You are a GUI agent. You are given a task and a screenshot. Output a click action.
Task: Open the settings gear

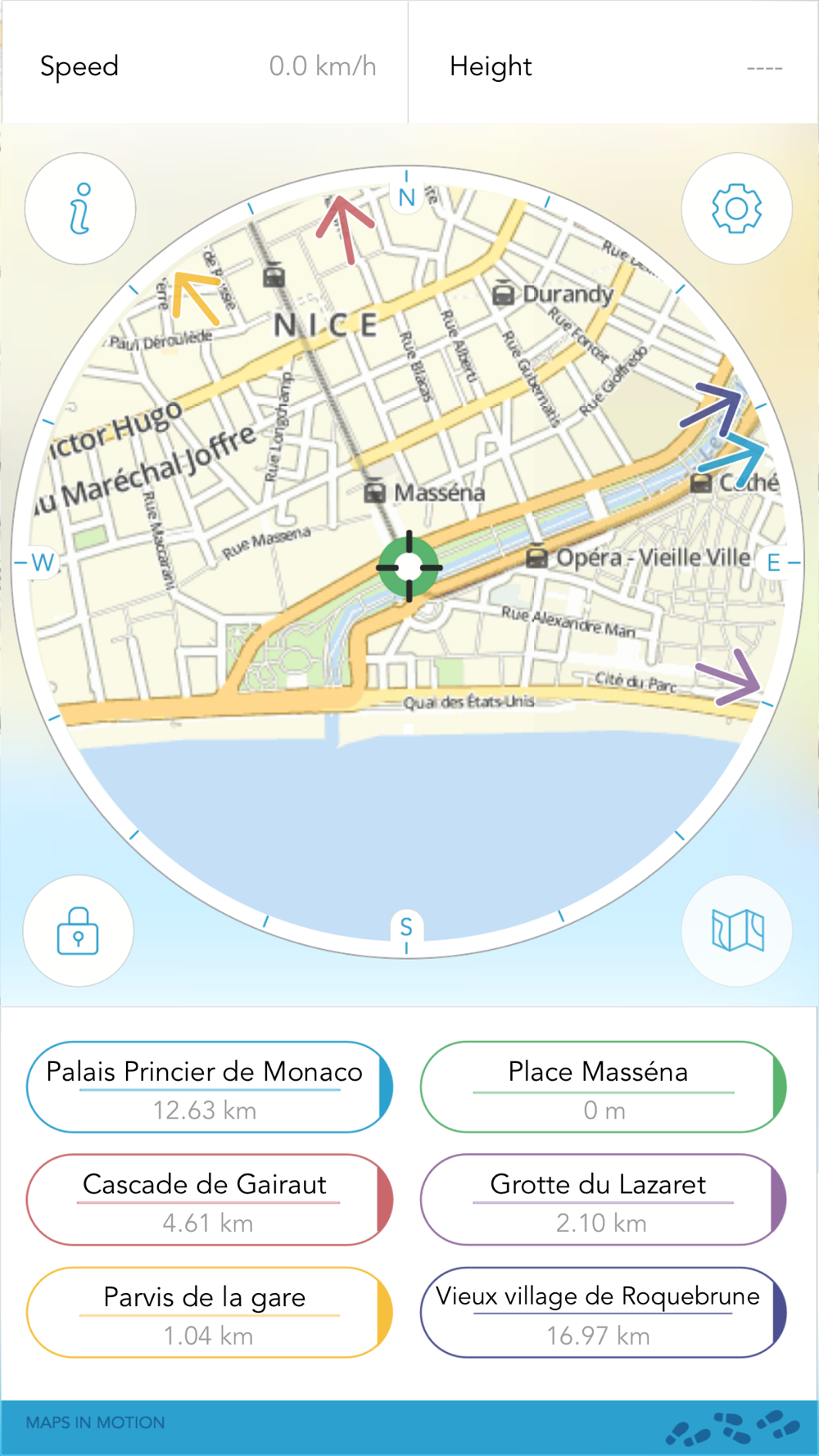pos(736,209)
